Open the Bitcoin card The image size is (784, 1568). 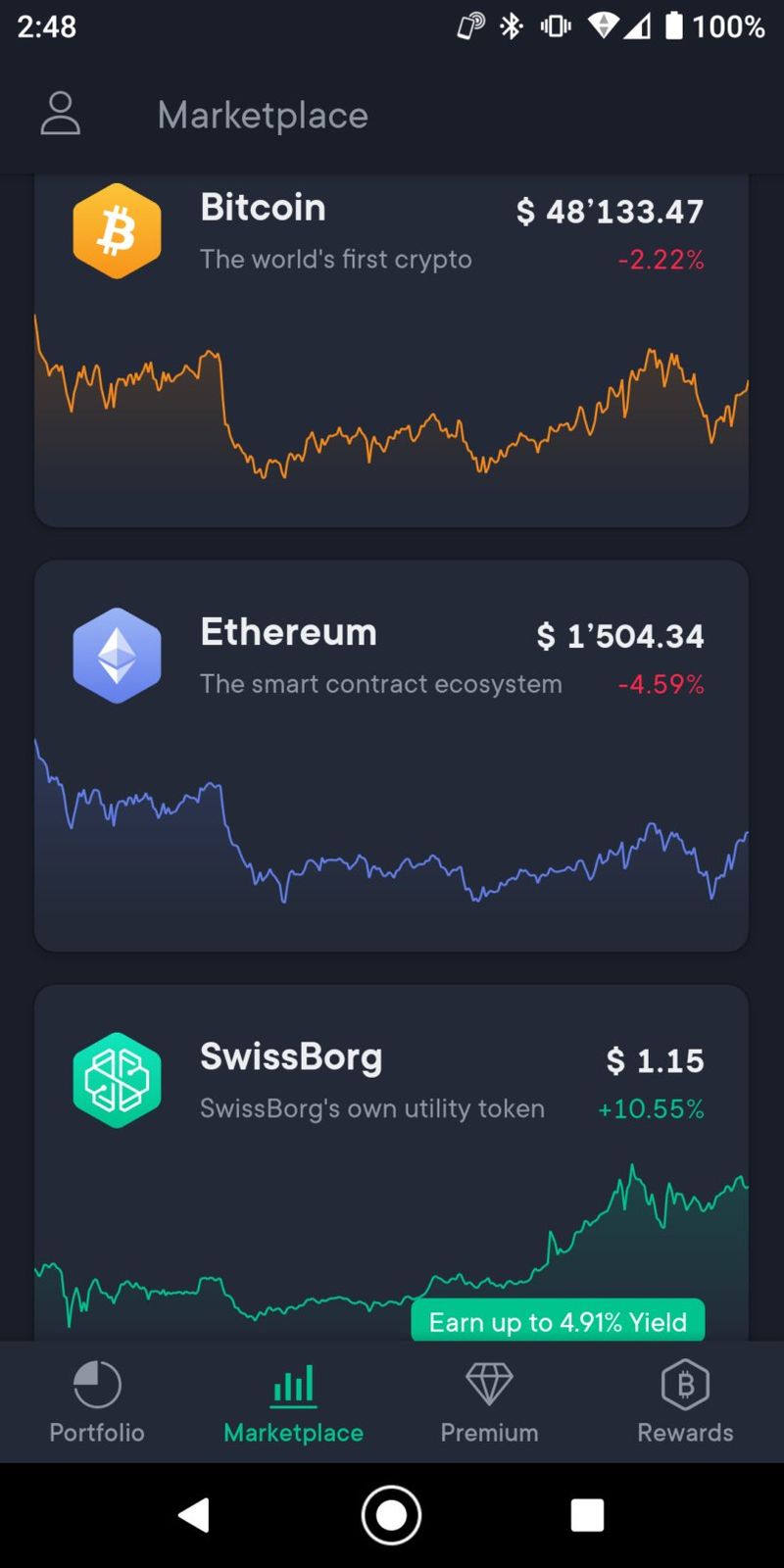pyautogui.click(x=391, y=353)
